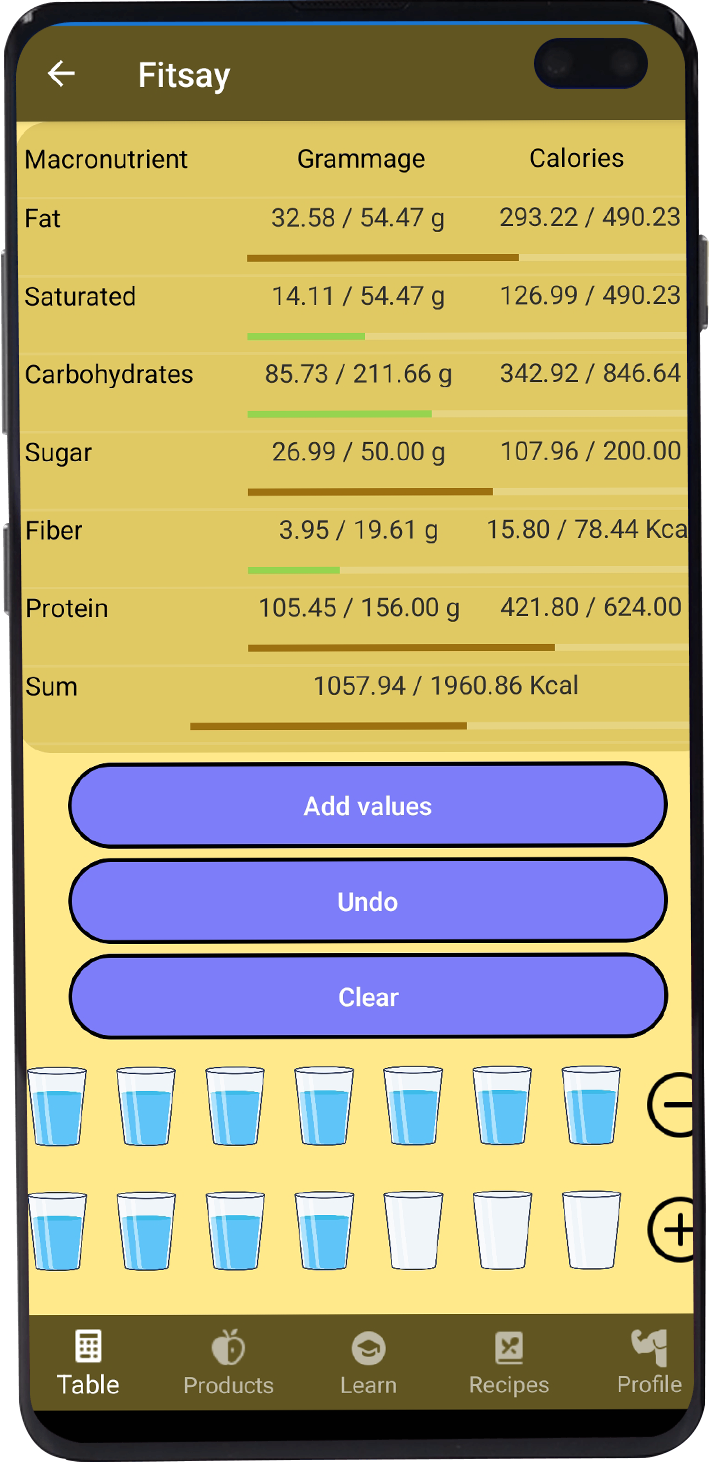The width and height of the screenshot is (709, 1462).
Task: Go to the Recipes tab
Action: (509, 1363)
